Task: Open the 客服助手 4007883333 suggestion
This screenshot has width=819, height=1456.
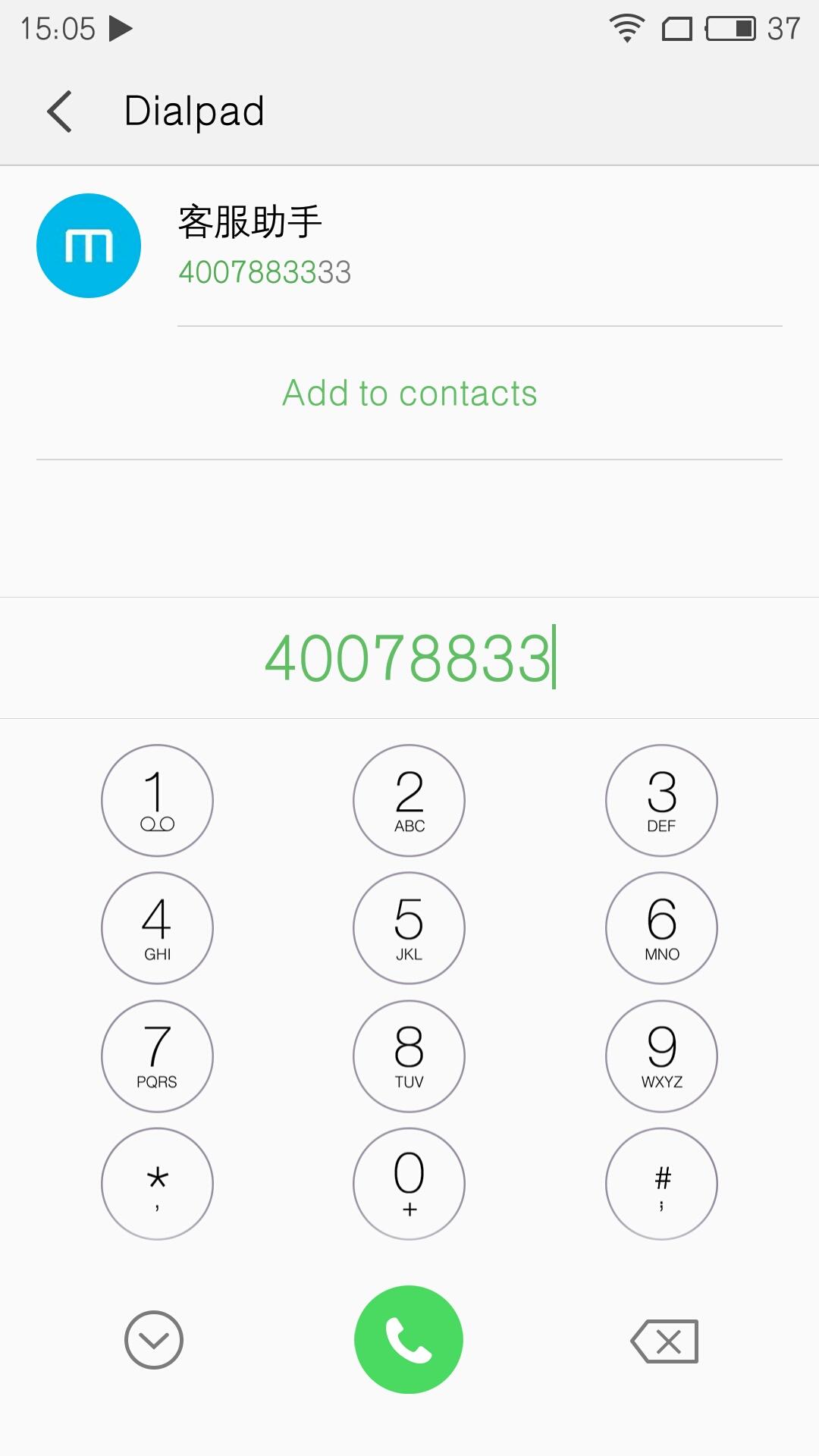Action: coord(409,246)
